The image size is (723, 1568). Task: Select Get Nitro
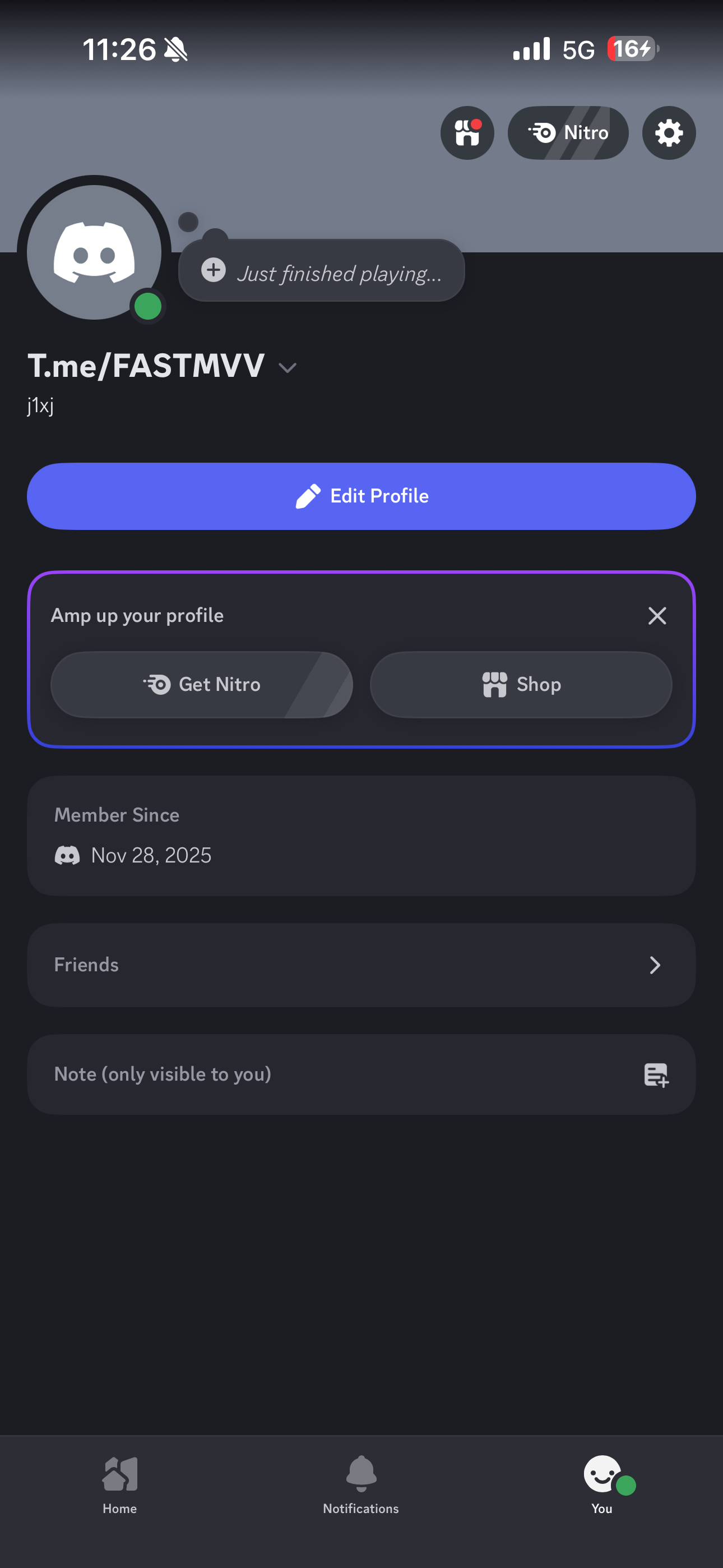pyautogui.click(x=201, y=684)
